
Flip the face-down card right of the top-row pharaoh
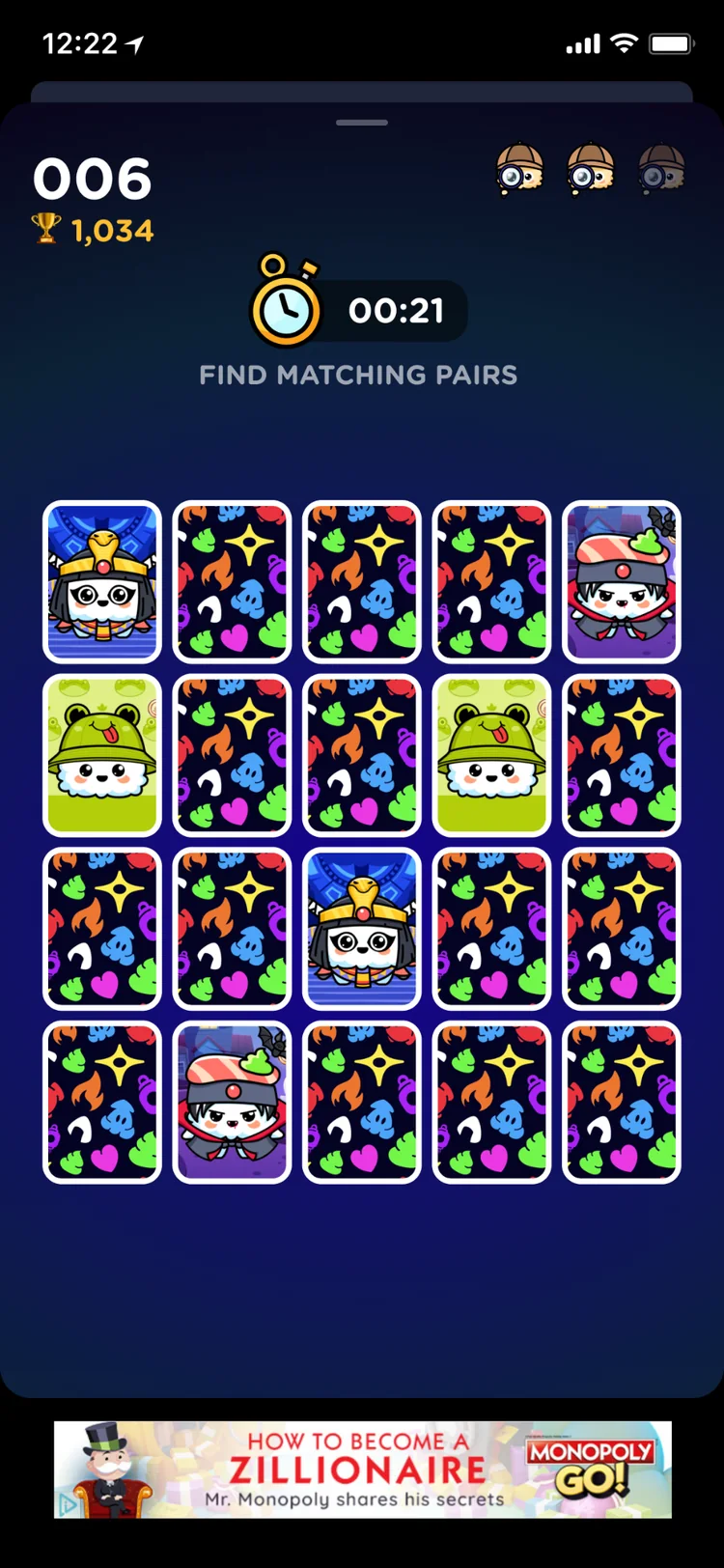click(x=232, y=581)
